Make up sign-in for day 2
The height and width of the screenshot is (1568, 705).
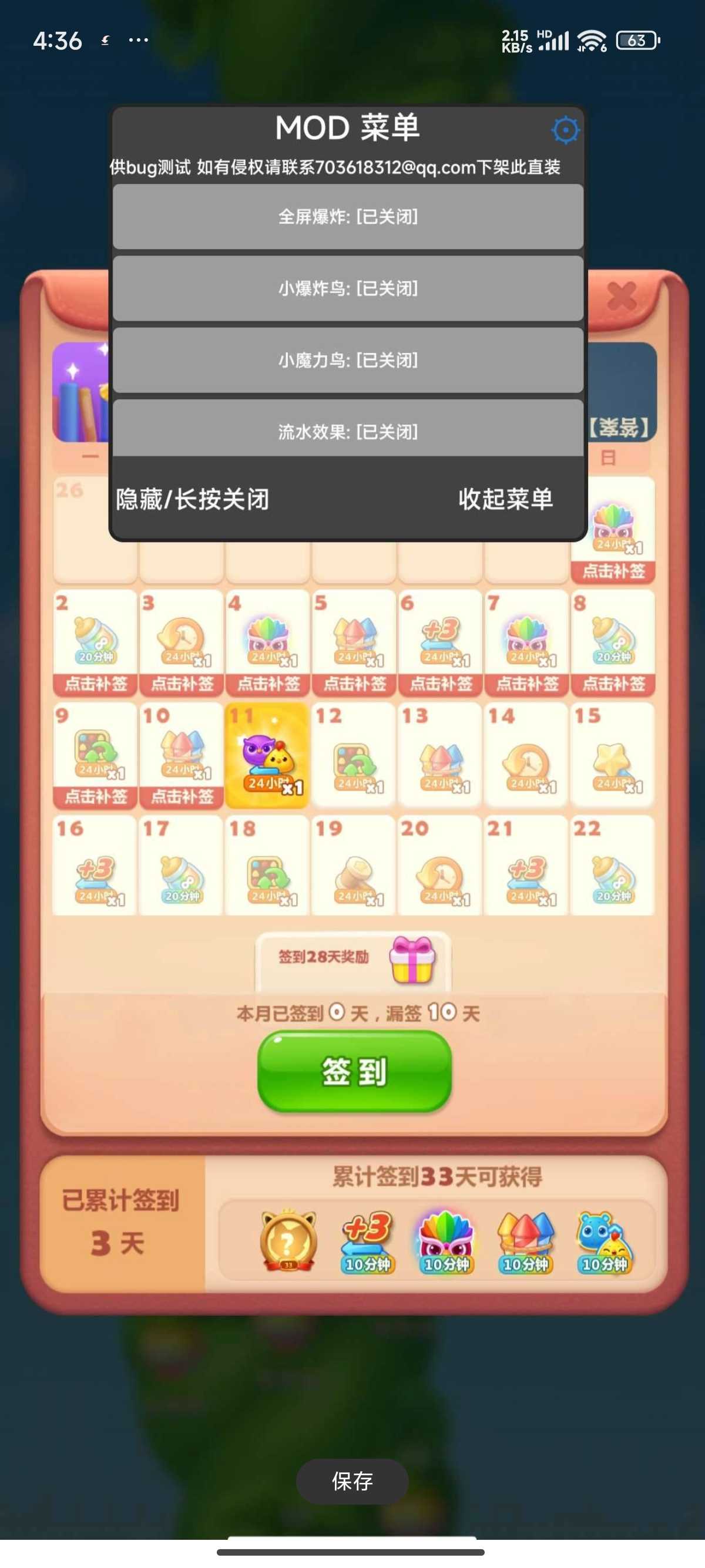pyautogui.click(x=95, y=684)
